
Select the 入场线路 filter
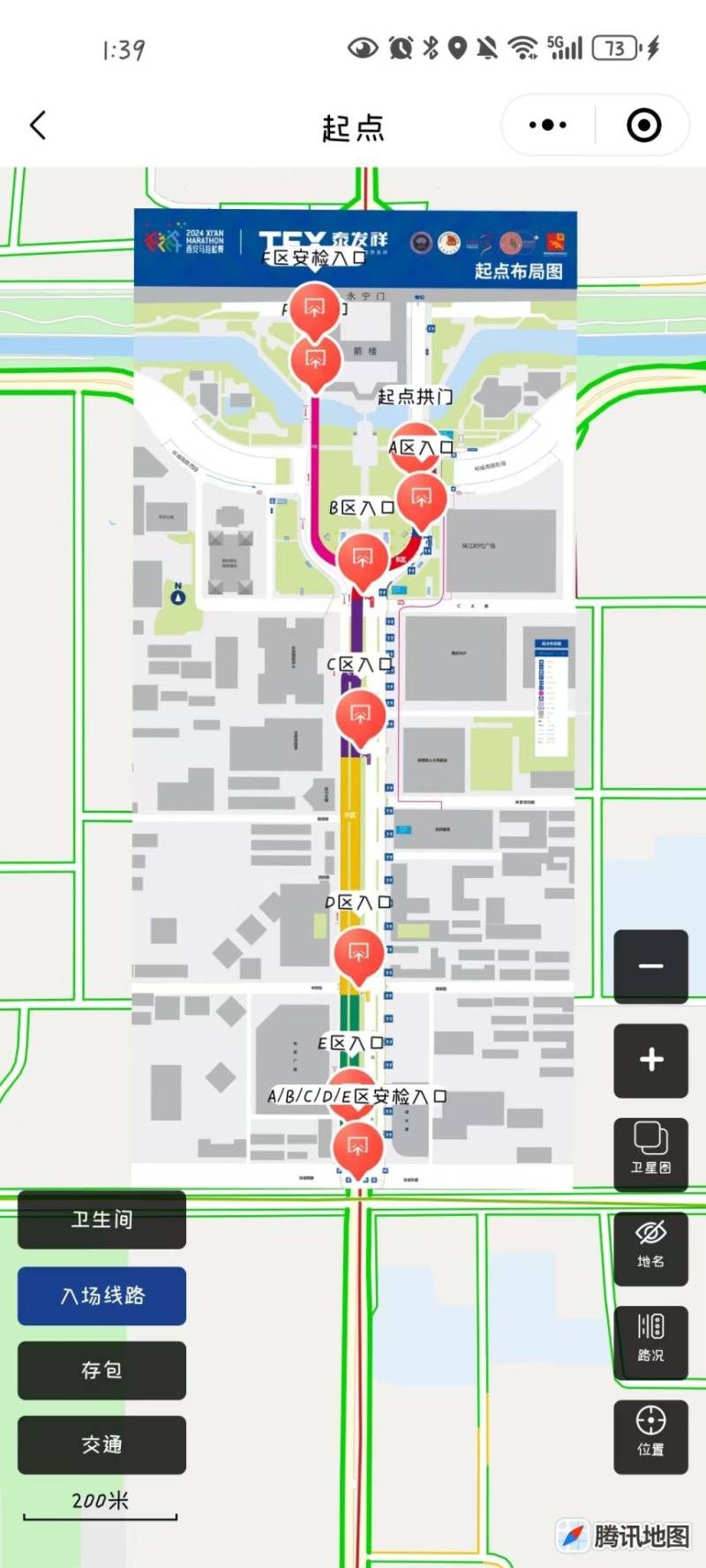coord(101,1295)
